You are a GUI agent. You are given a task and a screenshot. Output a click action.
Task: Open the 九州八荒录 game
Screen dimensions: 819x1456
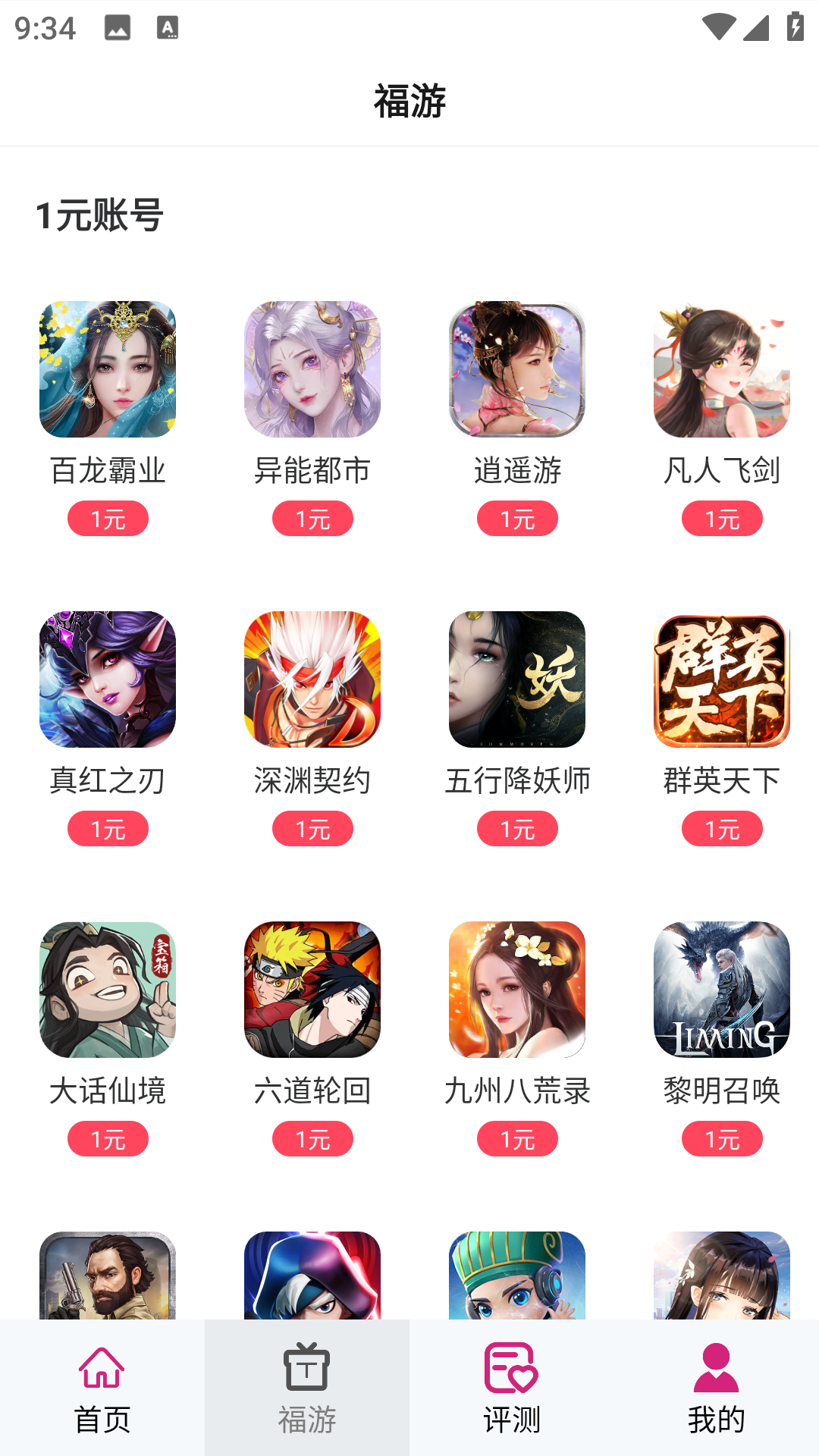point(517,990)
